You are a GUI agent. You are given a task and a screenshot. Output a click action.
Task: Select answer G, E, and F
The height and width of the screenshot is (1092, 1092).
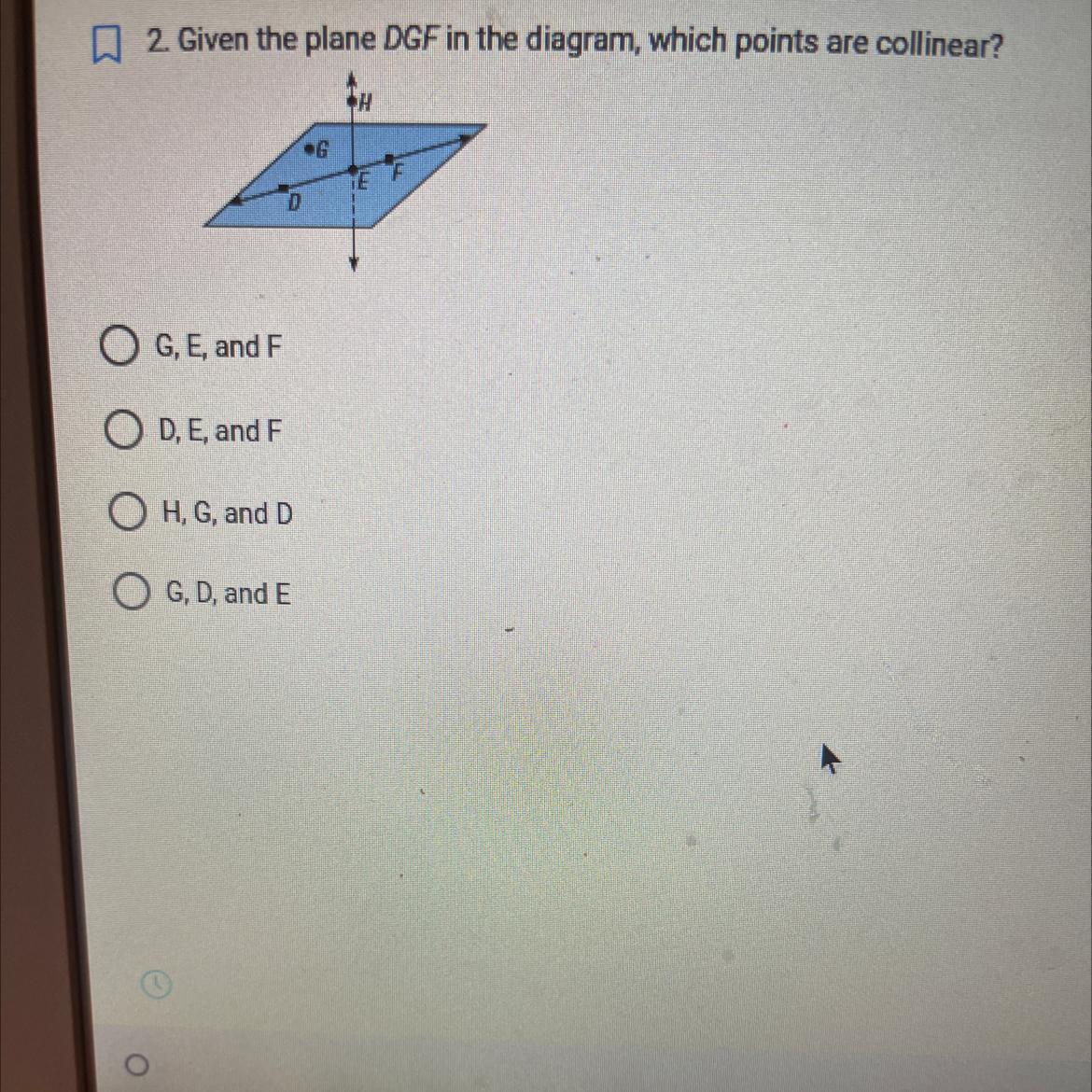(118, 347)
